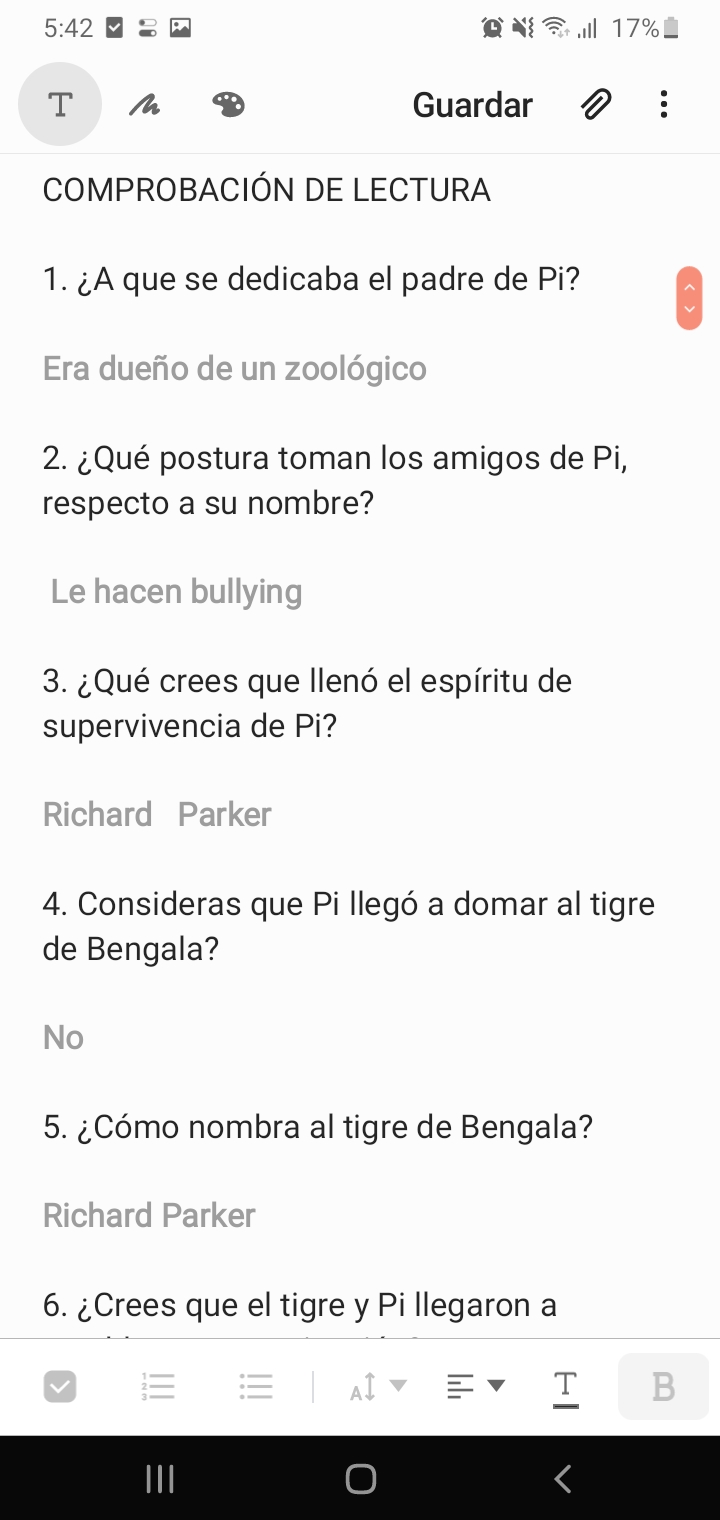Tap the orange scroll handle
720x1520 pixels.
tap(689, 298)
